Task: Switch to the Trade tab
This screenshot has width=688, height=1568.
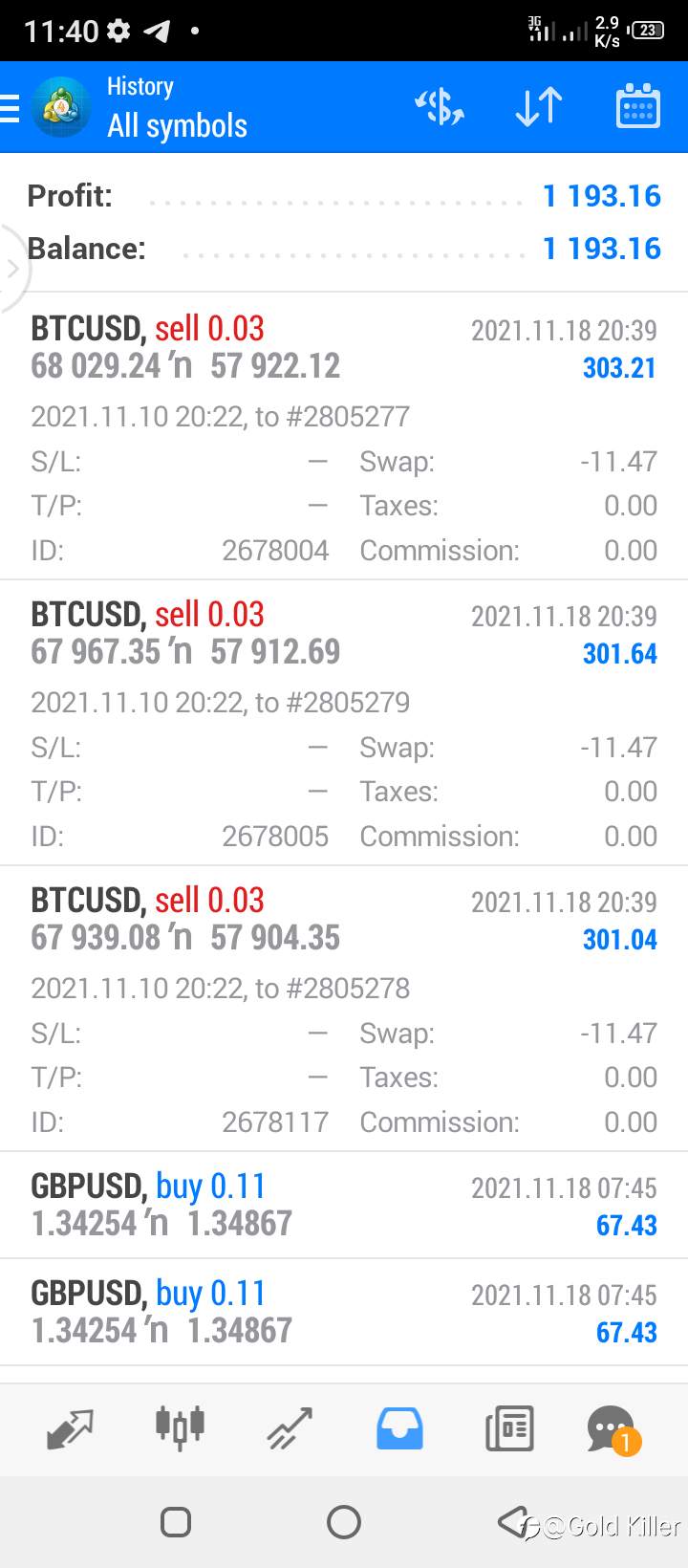Action: [290, 1429]
